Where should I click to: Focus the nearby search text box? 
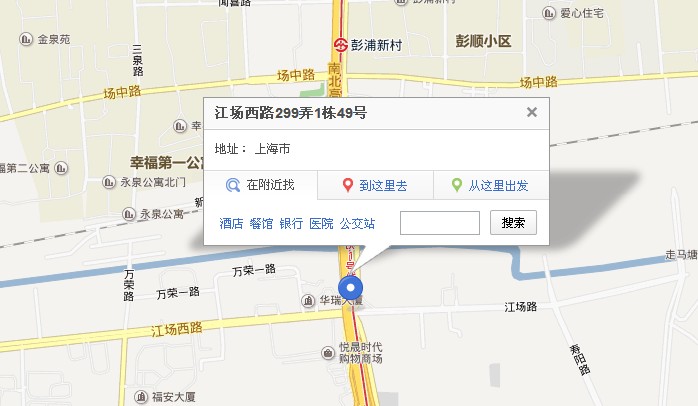pos(439,223)
